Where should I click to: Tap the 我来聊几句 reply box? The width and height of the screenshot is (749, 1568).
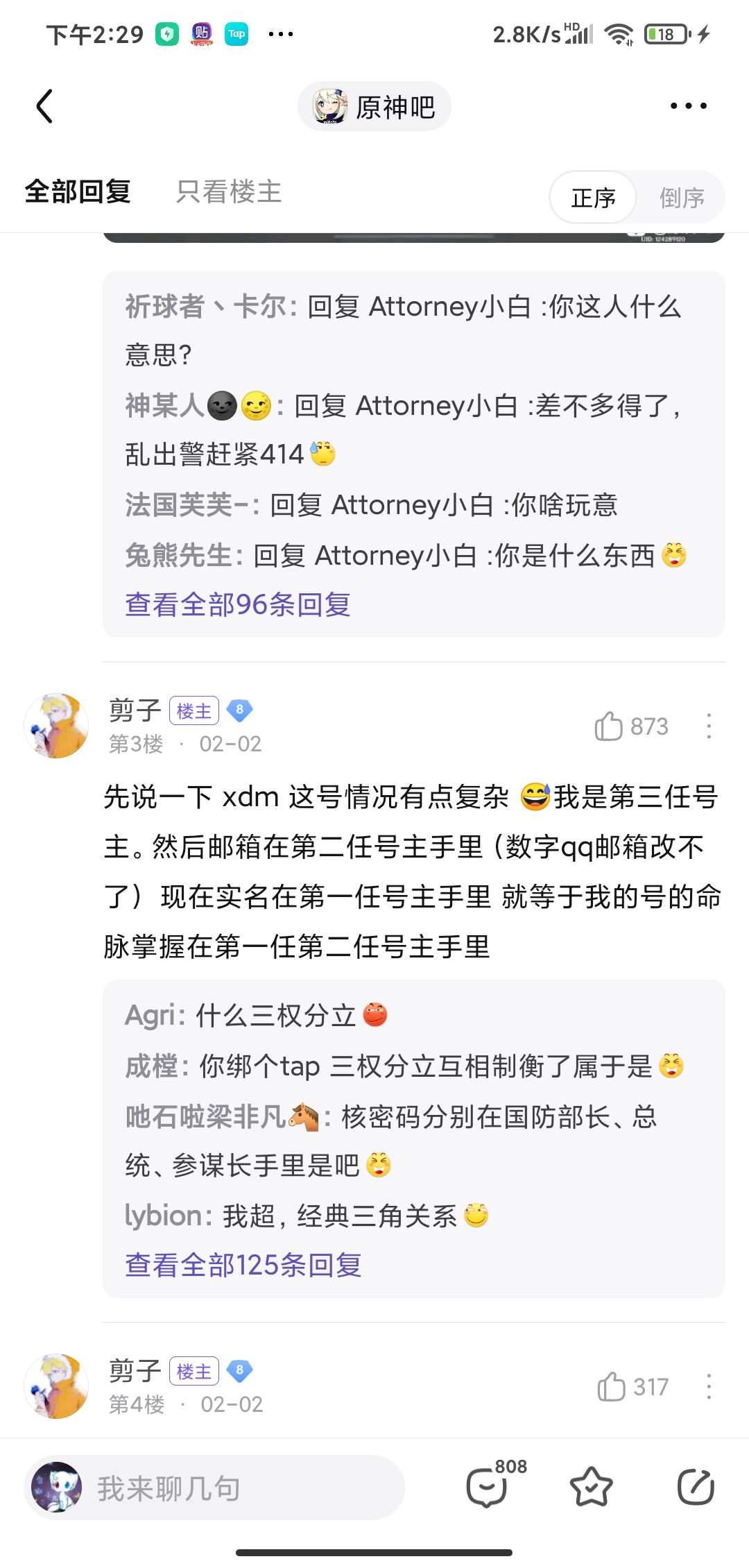coord(214,1488)
